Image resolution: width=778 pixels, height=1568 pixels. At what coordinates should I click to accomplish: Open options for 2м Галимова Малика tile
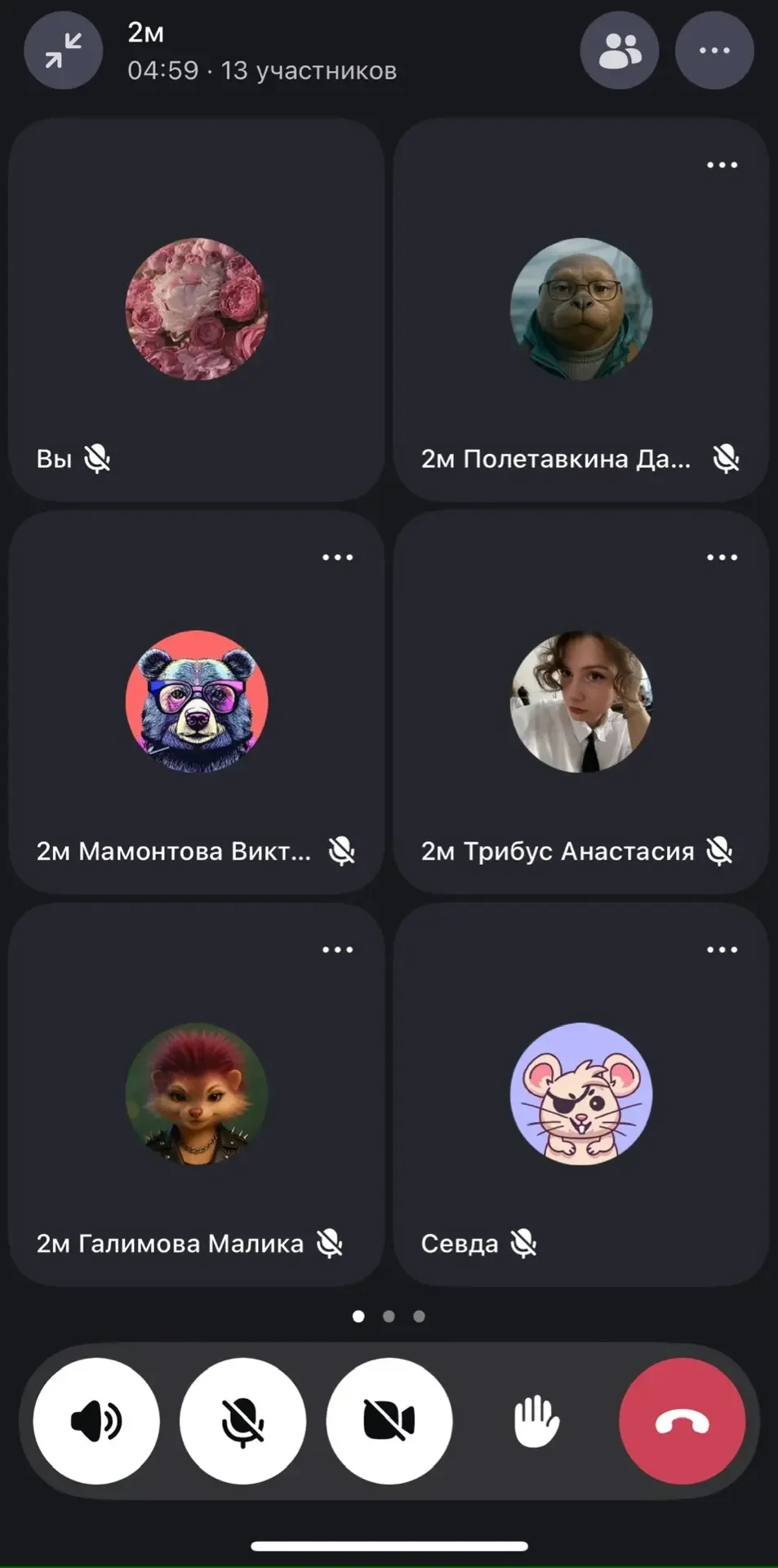(337, 950)
